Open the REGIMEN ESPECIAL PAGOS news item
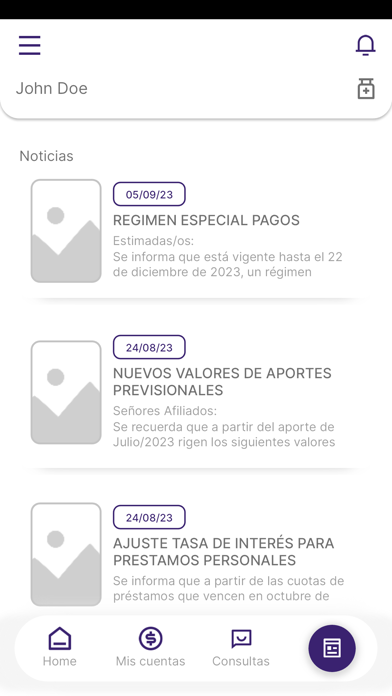The height and width of the screenshot is (696, 392). pos(196,231)
